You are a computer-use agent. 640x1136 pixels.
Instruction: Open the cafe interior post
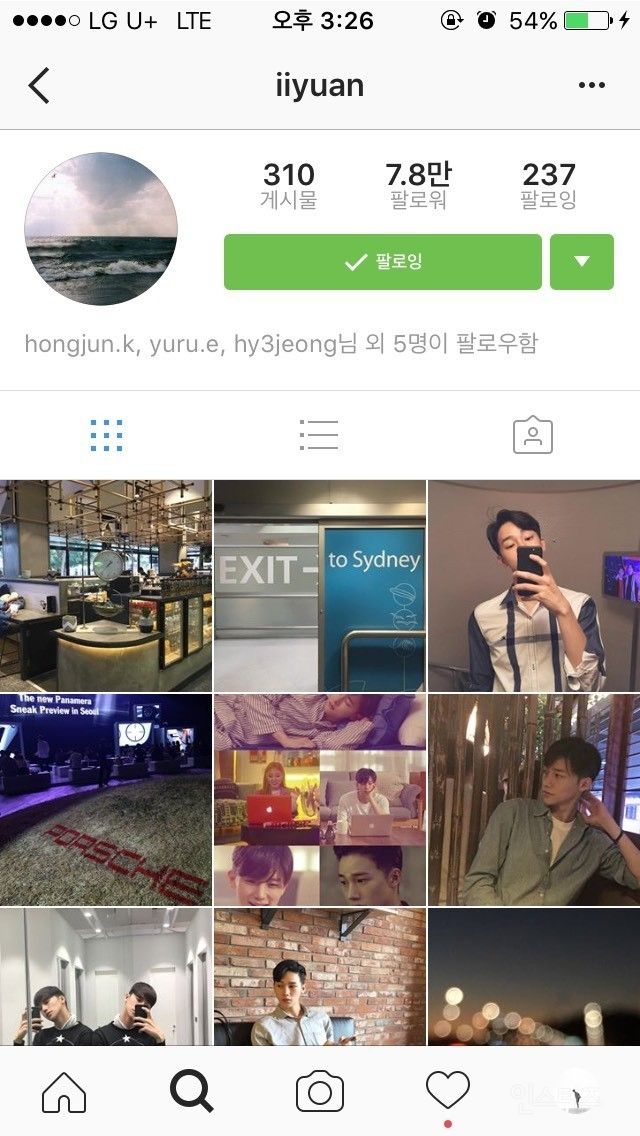[105, 586]
